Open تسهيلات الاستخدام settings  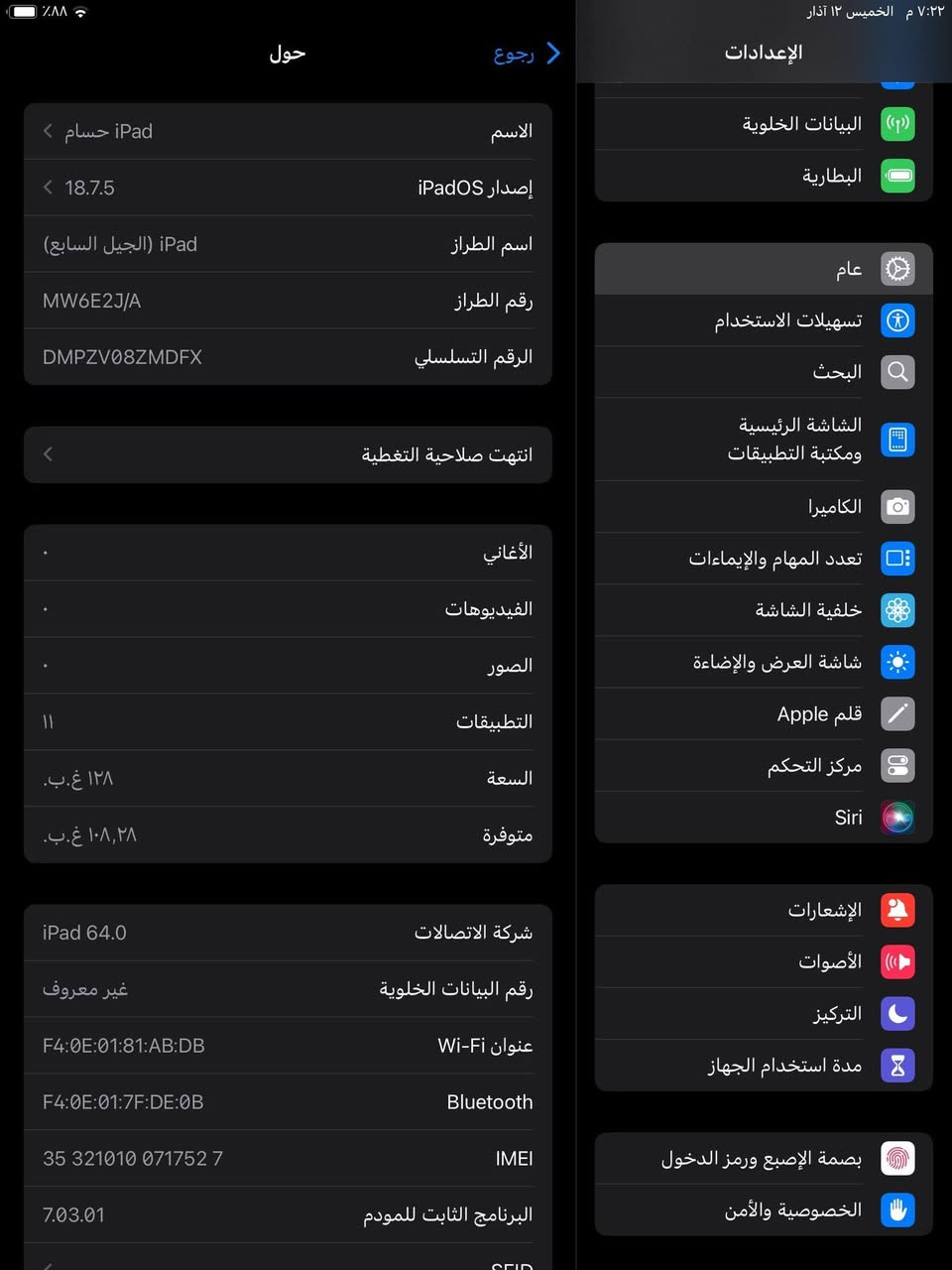[x=764, y=320]
